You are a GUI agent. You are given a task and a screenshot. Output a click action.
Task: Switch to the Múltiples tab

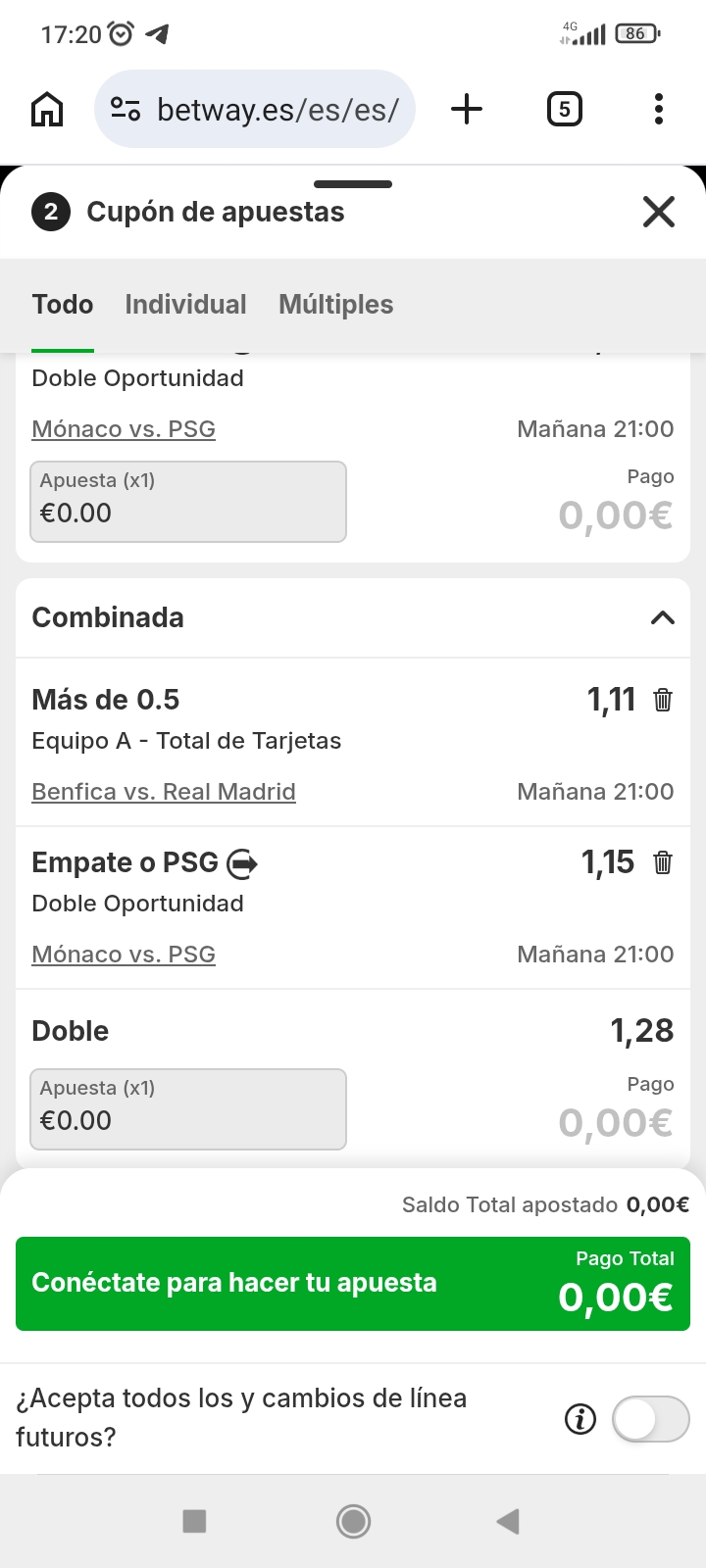click(335, 305)
